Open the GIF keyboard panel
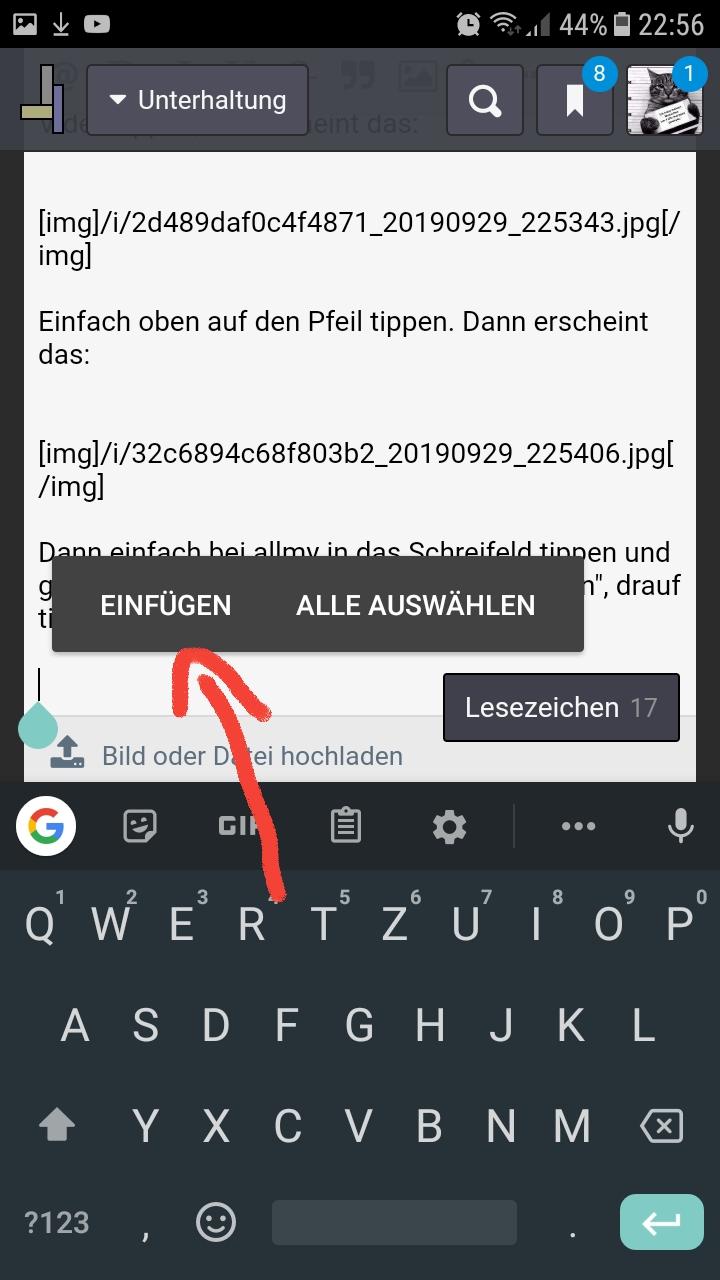The image size is (720, 1280). tap(239, 826)
